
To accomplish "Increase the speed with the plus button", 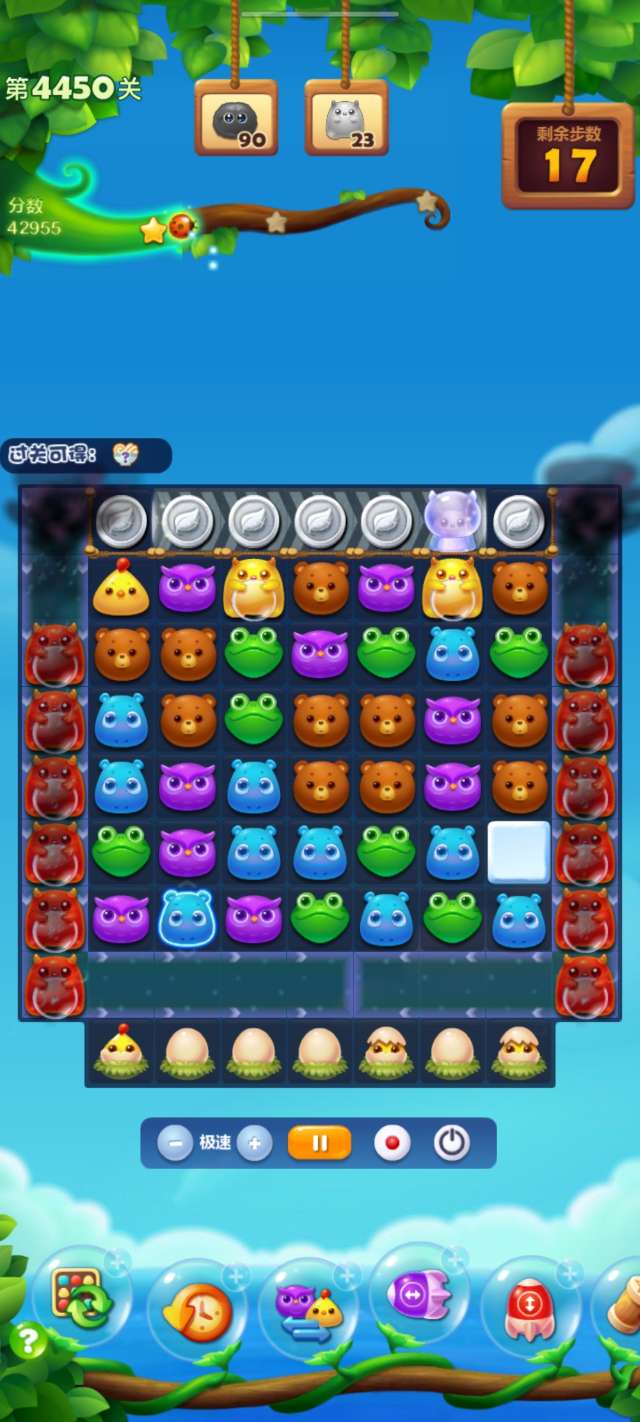I will (255, 1143).
